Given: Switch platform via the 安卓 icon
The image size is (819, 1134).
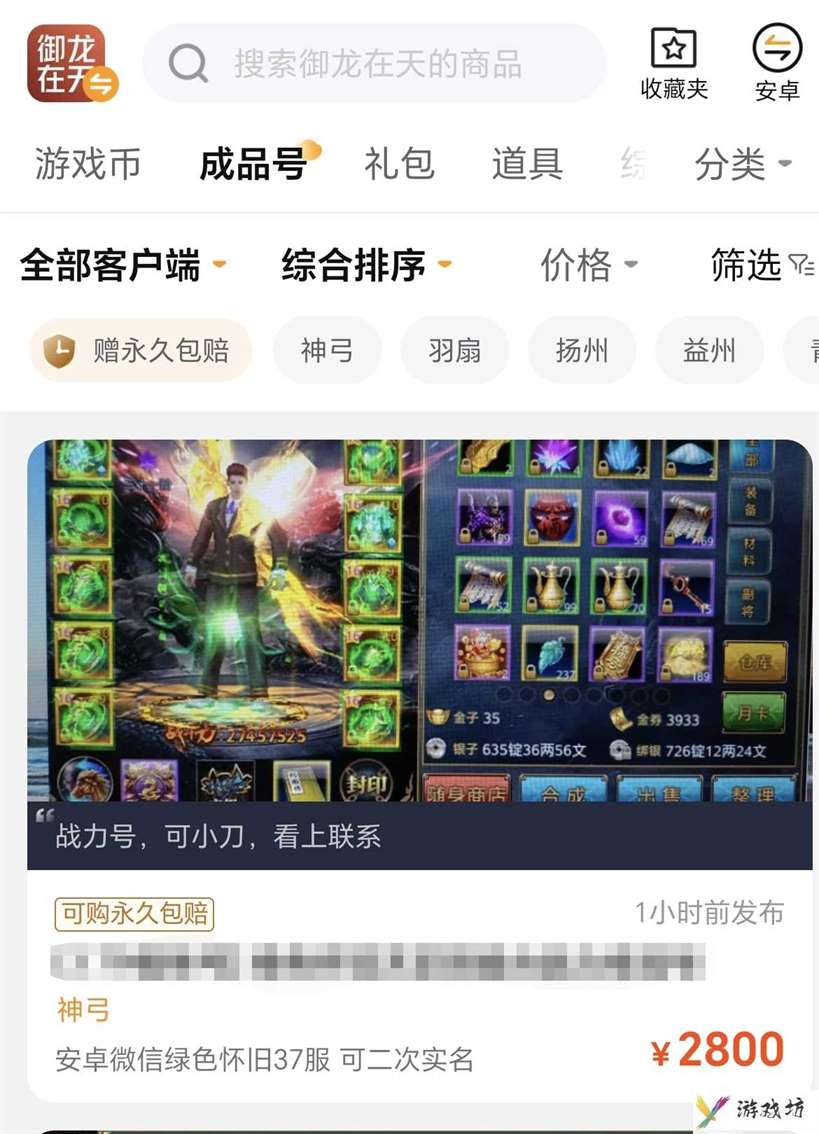Looking at the screenshot, I should pos(777,64).
